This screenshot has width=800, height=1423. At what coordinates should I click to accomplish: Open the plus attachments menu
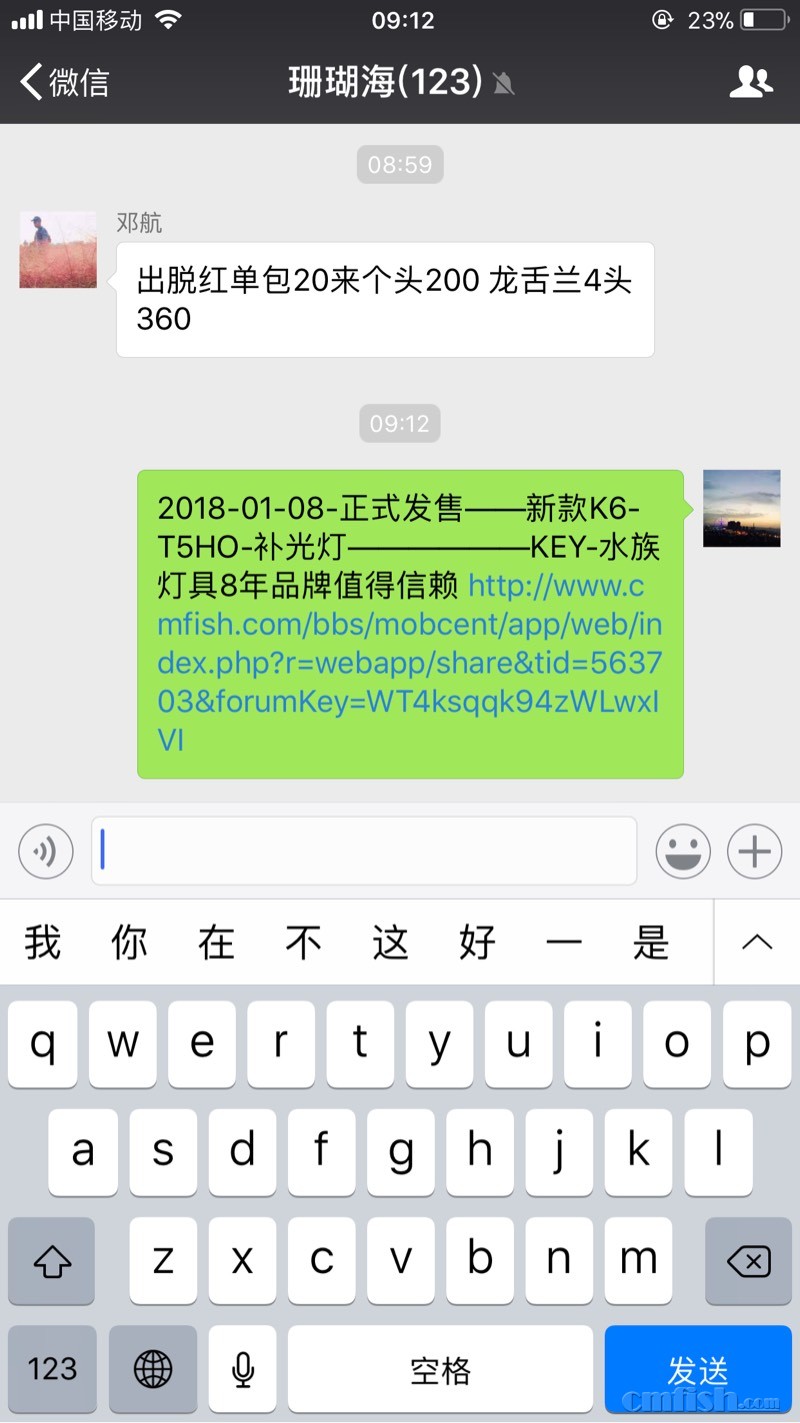click(x=754, y=852)
